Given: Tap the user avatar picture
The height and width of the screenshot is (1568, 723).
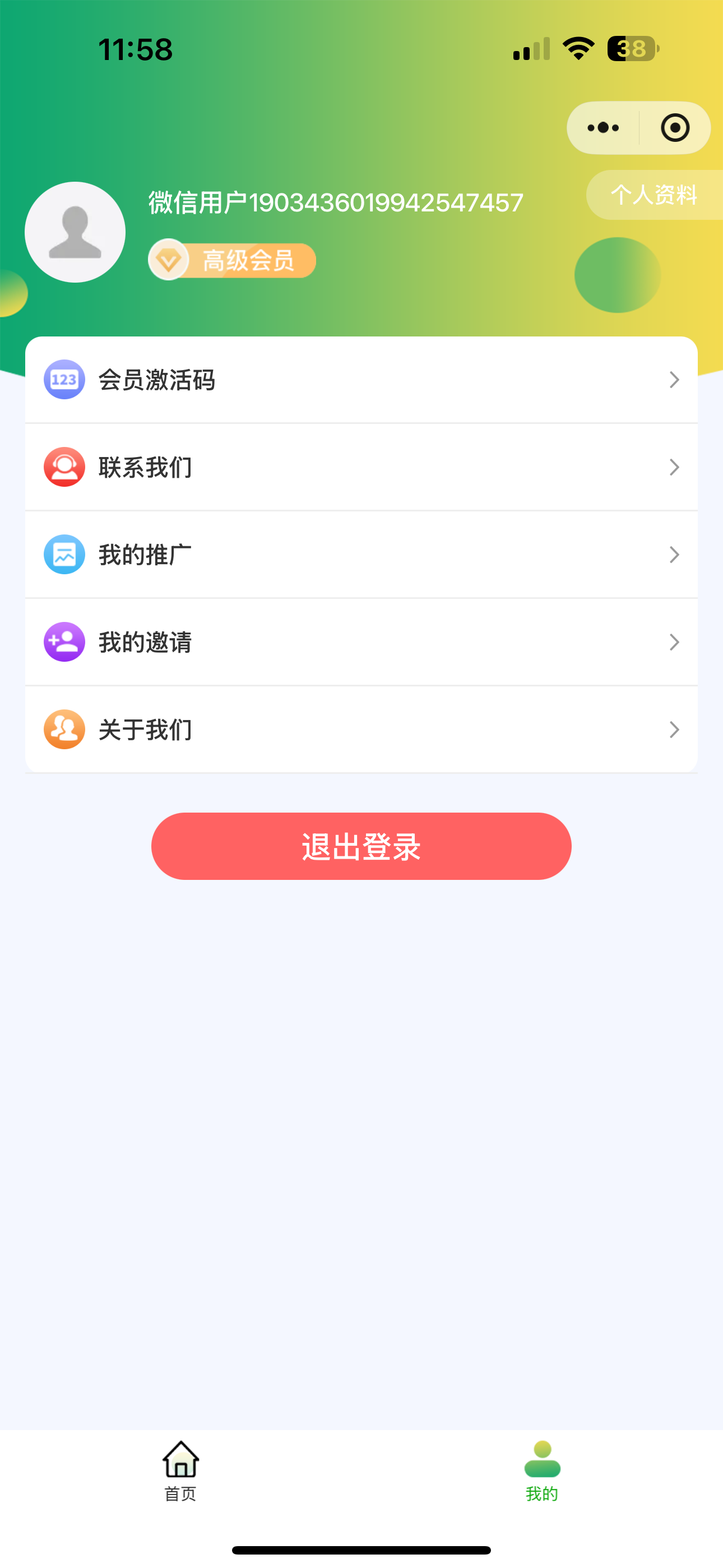Looking at the screenshot, I should tap(75, 232).
